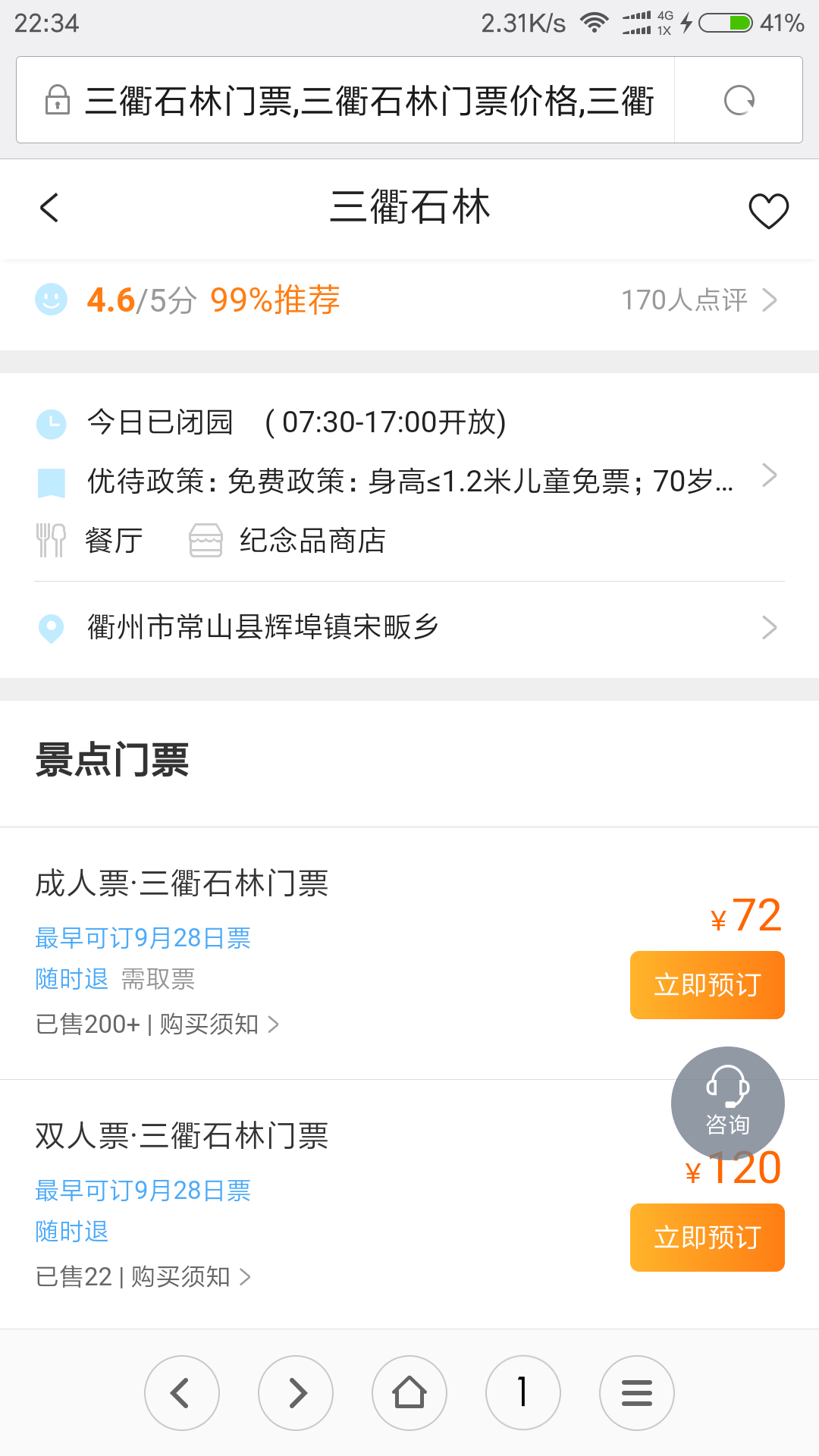
Task: Open the address 衢州市常山县辉埠镇宋畈乡
Action: click(409, 628)
